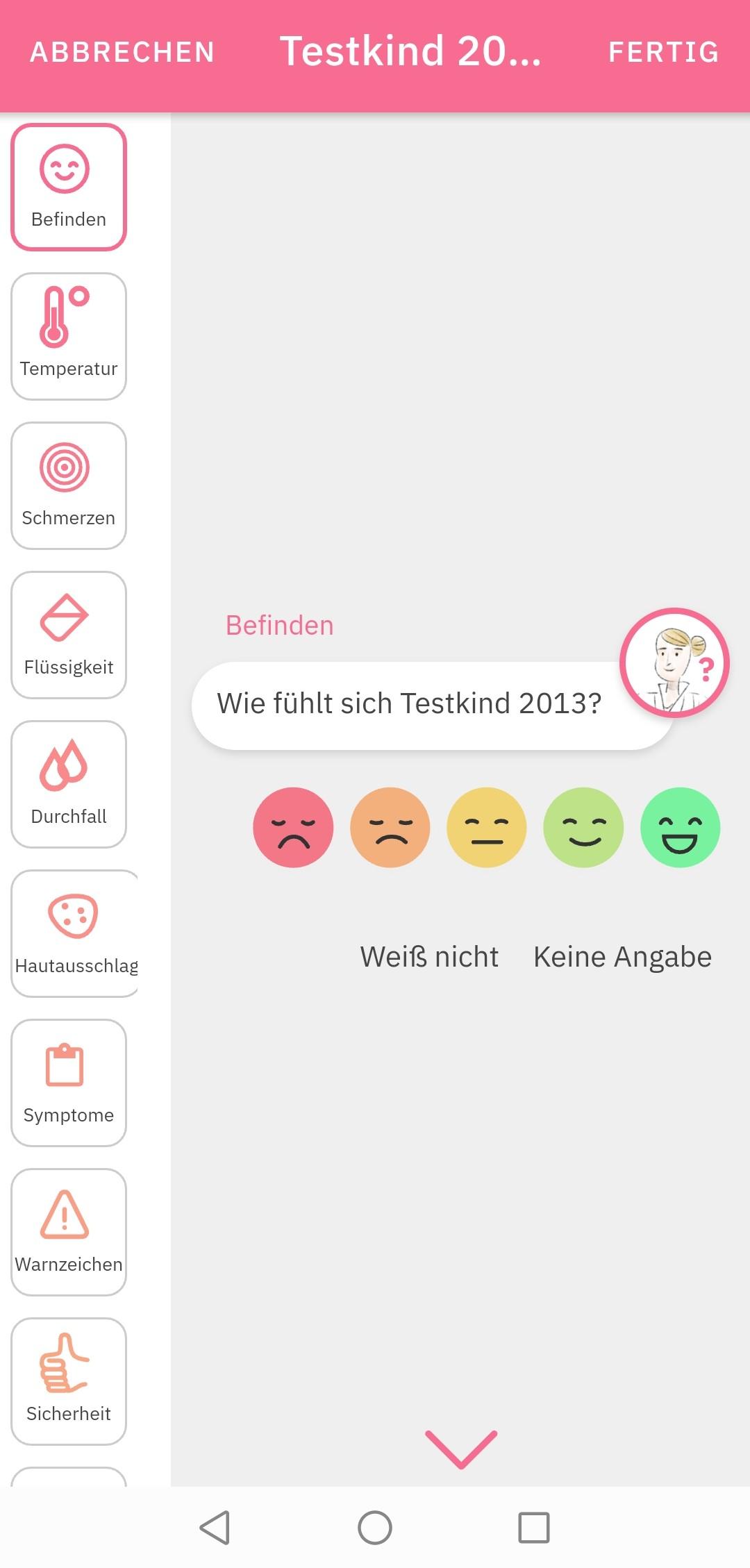The image size is (750, 1568).
Task: Pick the green laughing face
Action: [x=680, y=827]
